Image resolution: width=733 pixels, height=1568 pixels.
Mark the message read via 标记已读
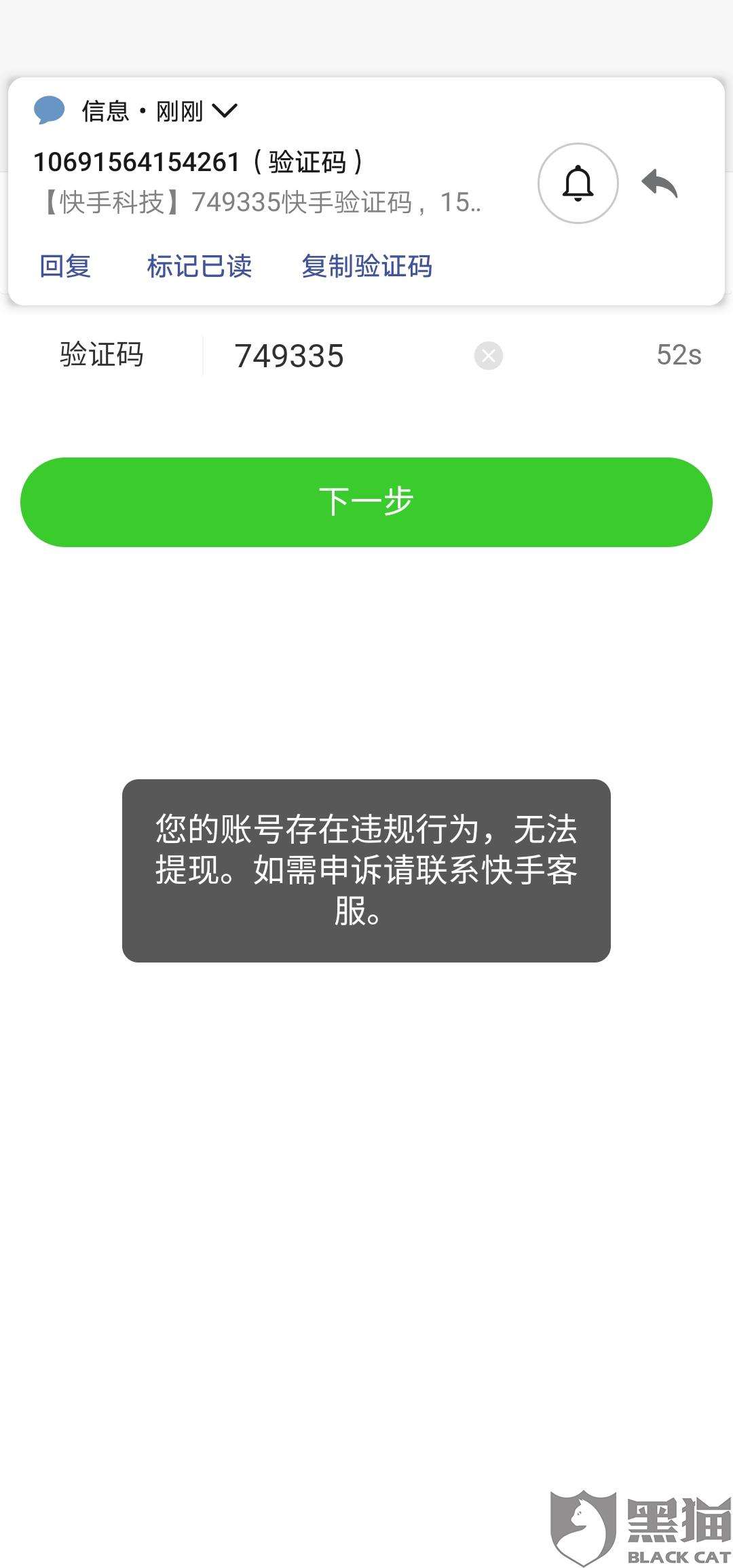tap(200, 267)
